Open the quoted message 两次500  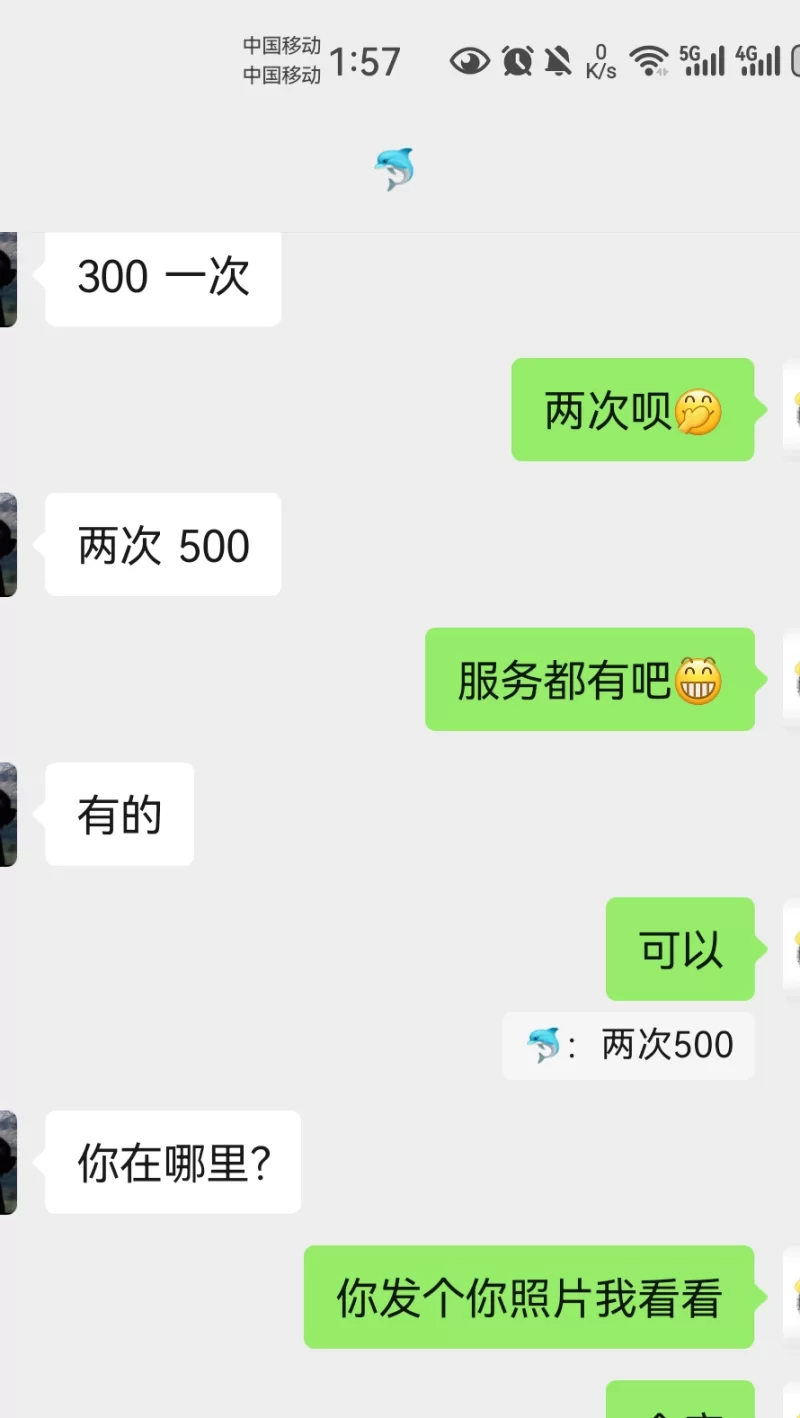coord(628,1046)
